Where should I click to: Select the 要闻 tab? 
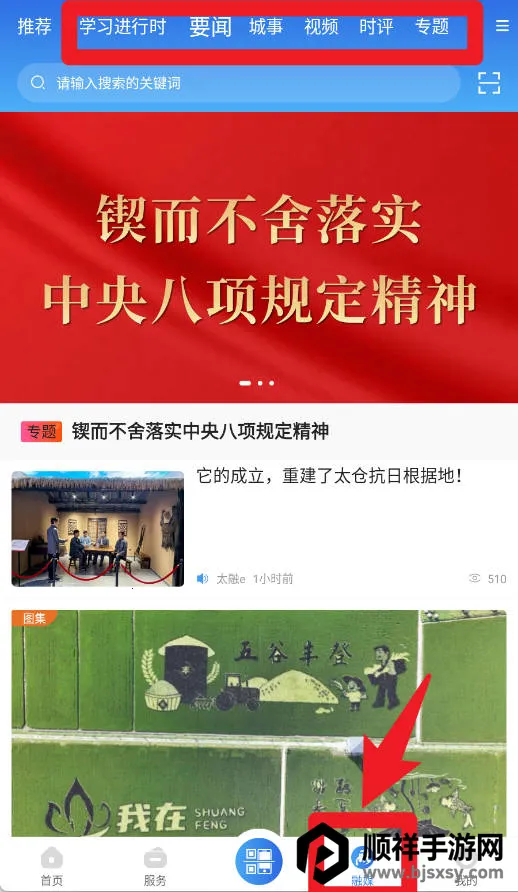pos(210,27)
